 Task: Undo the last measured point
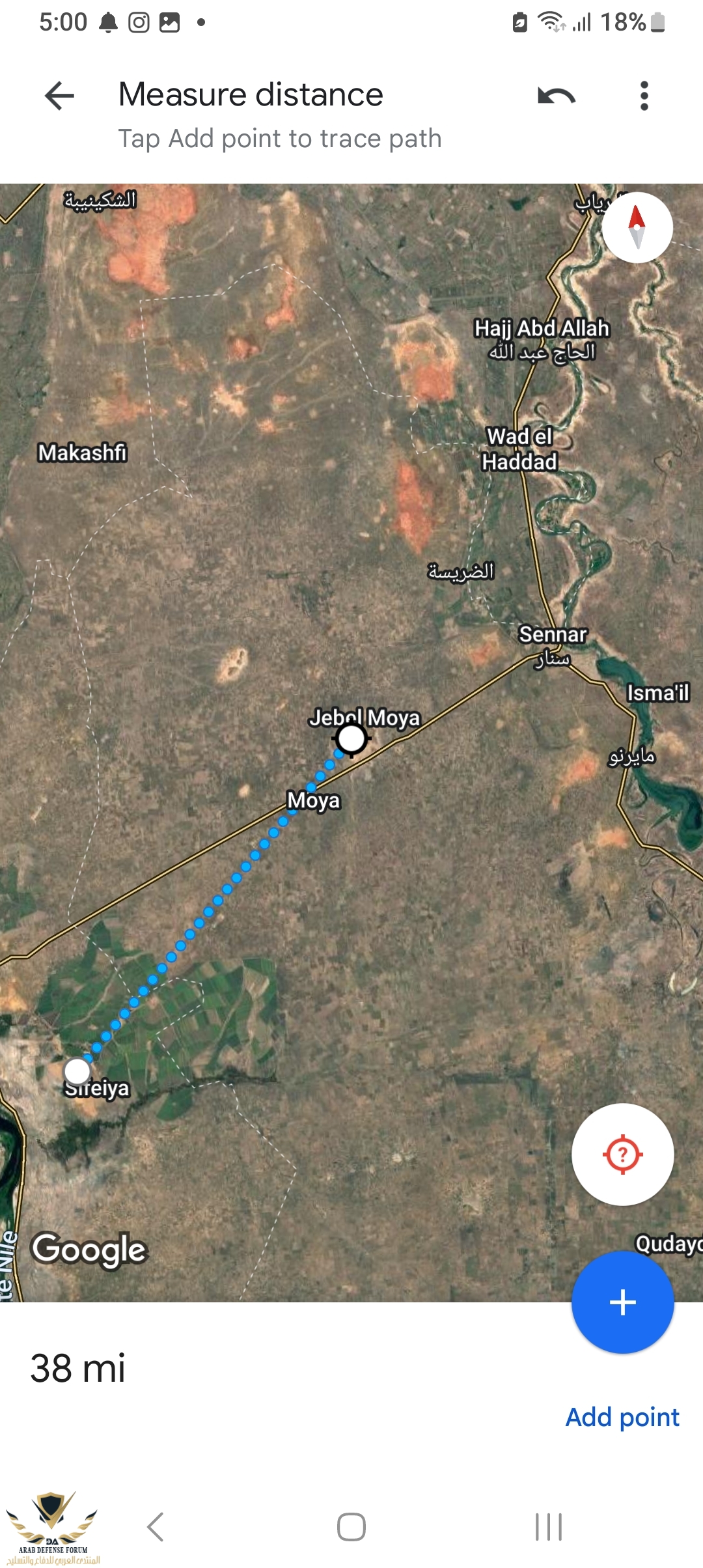tap(557, 96)
